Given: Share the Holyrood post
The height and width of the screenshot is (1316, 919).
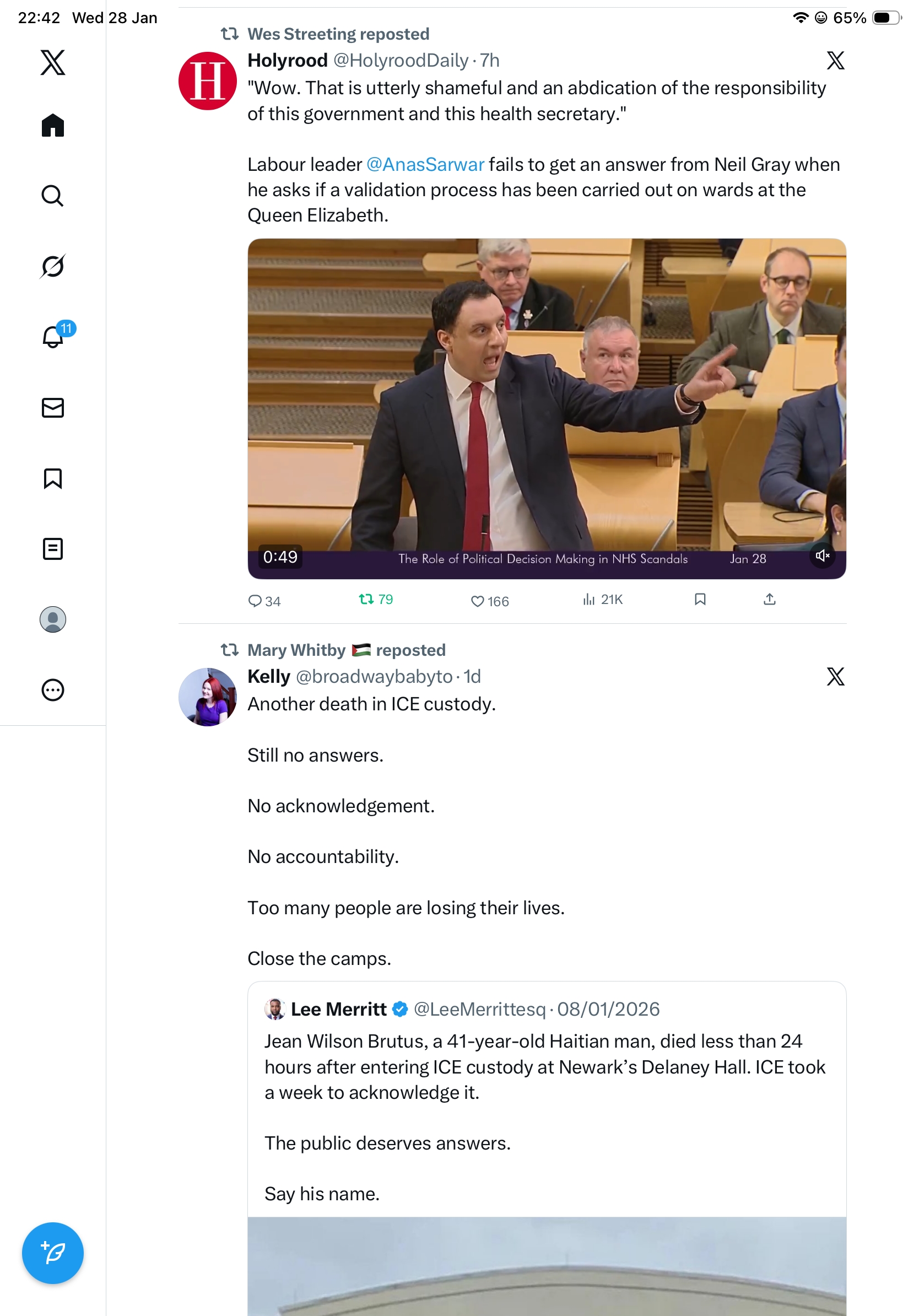Looking at the screenshot, I should tap(770, 600).
